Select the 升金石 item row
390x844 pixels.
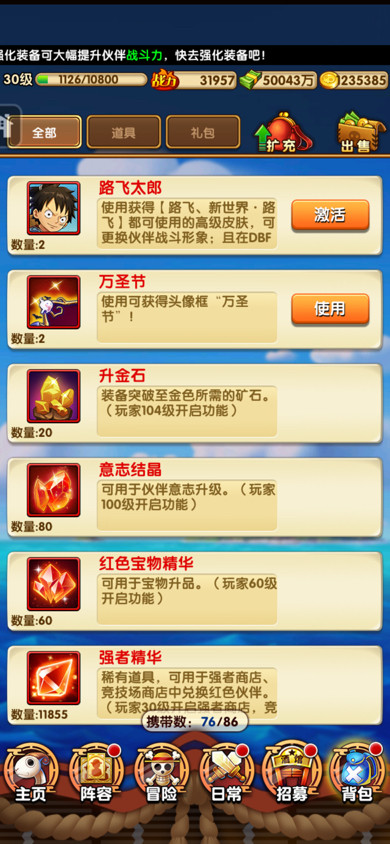195,403
